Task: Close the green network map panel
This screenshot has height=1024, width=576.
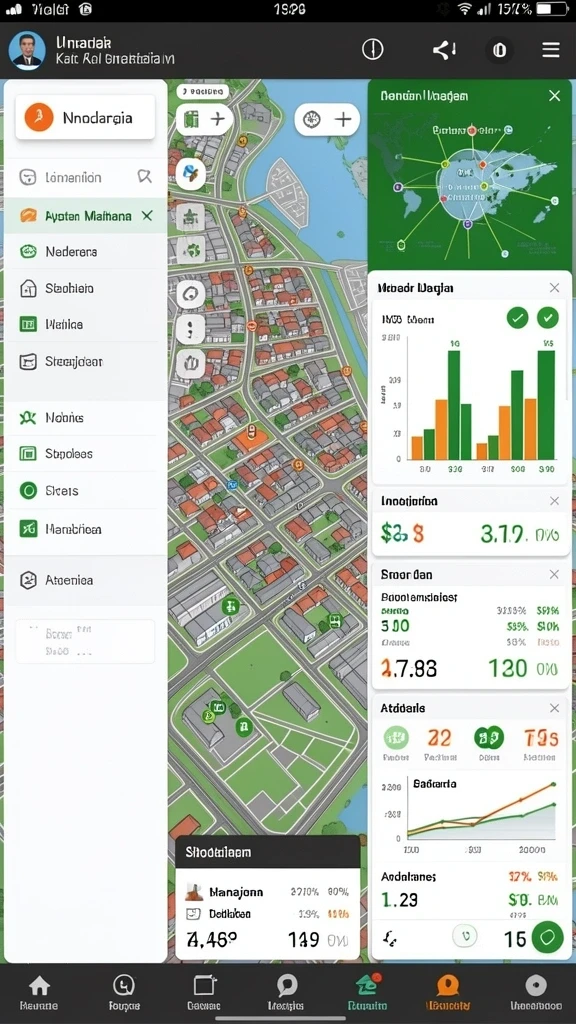Action: 554,96
